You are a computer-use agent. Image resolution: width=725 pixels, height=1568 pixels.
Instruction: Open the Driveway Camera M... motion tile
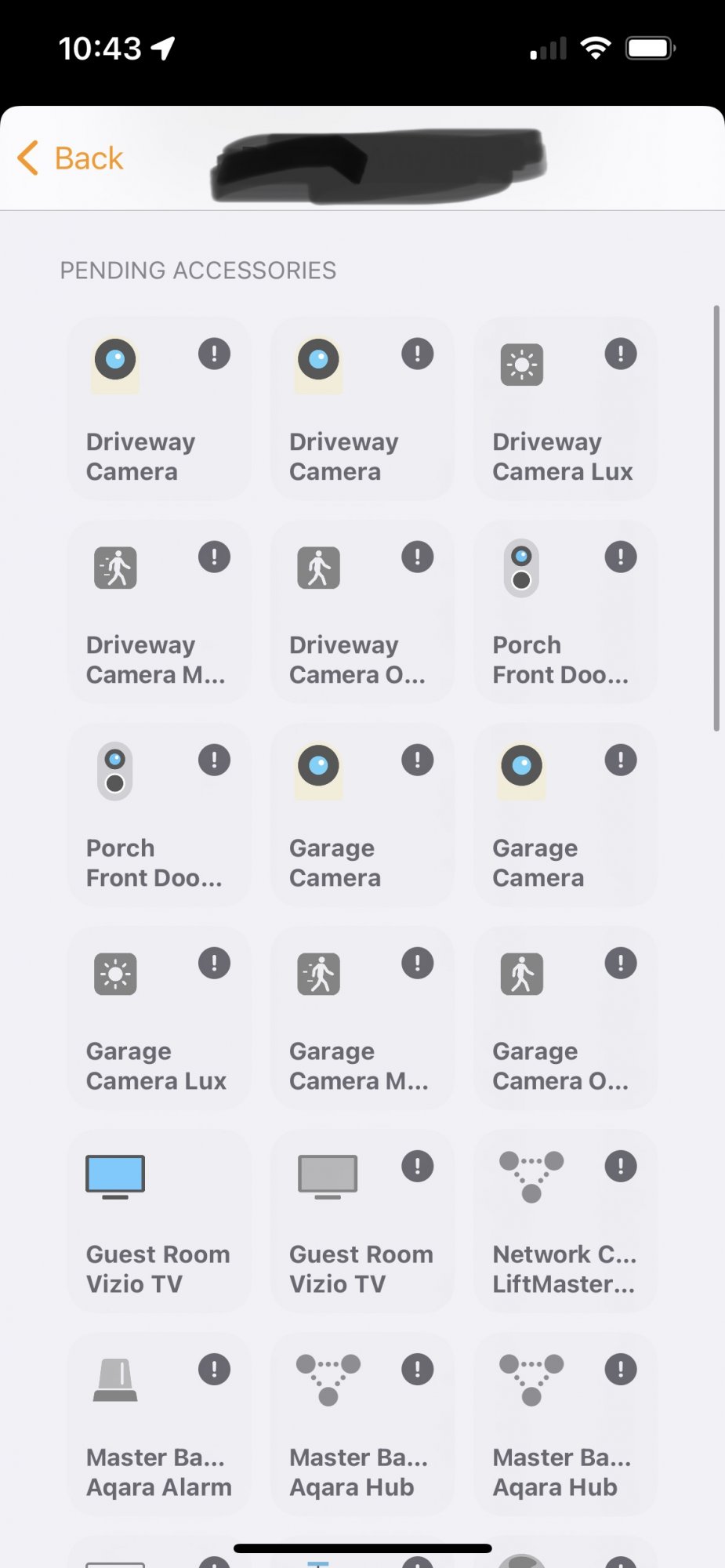point(159,612)
